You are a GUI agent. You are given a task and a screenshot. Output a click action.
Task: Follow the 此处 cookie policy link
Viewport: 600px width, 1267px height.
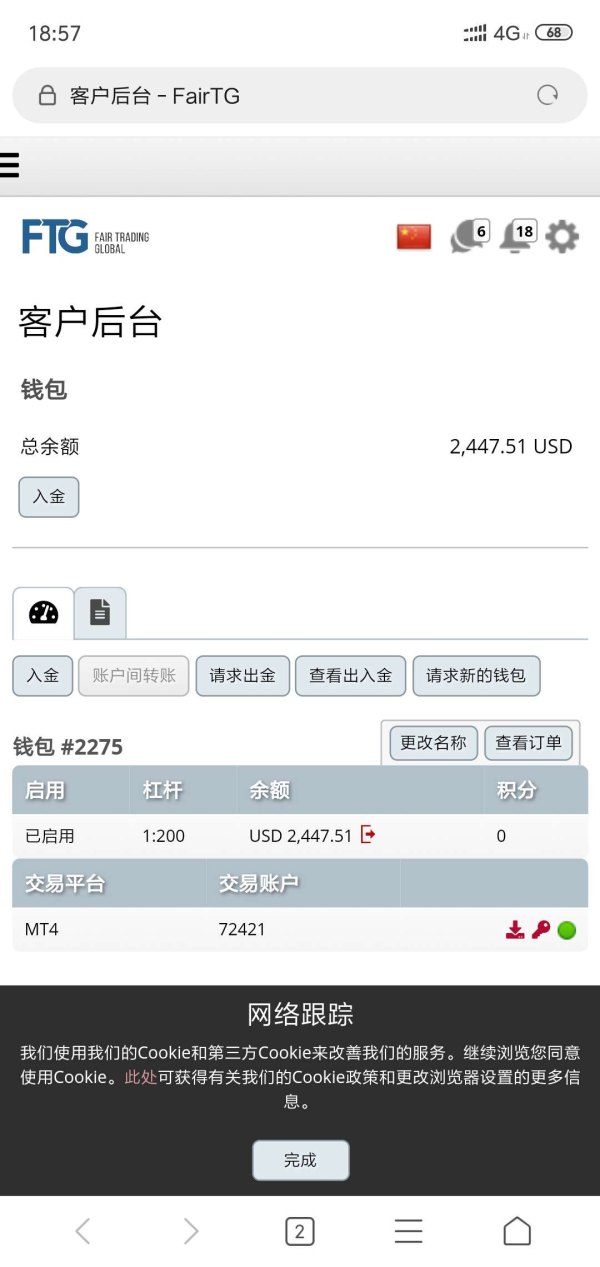click(x=140, y=1077)
